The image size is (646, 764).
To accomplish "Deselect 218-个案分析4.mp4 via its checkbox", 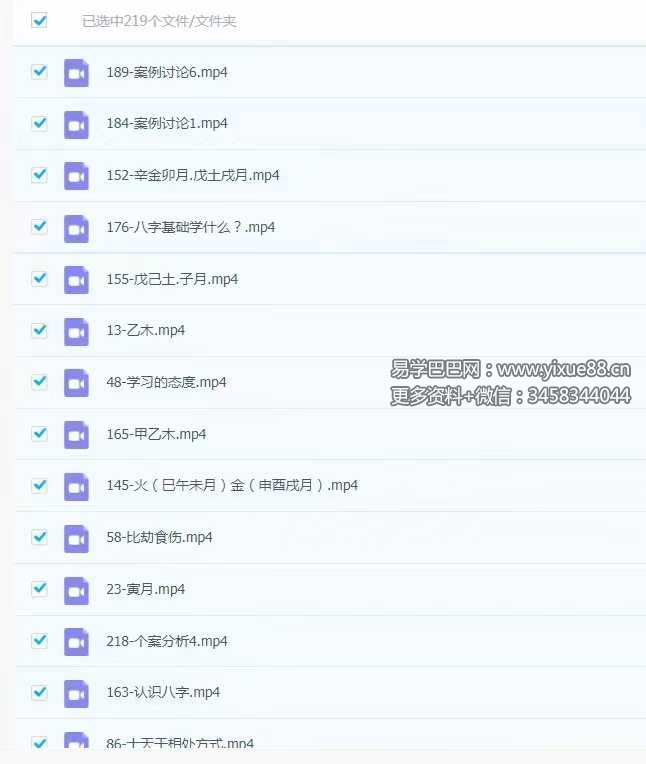I will pyautogui.click(x=40, y=640).
